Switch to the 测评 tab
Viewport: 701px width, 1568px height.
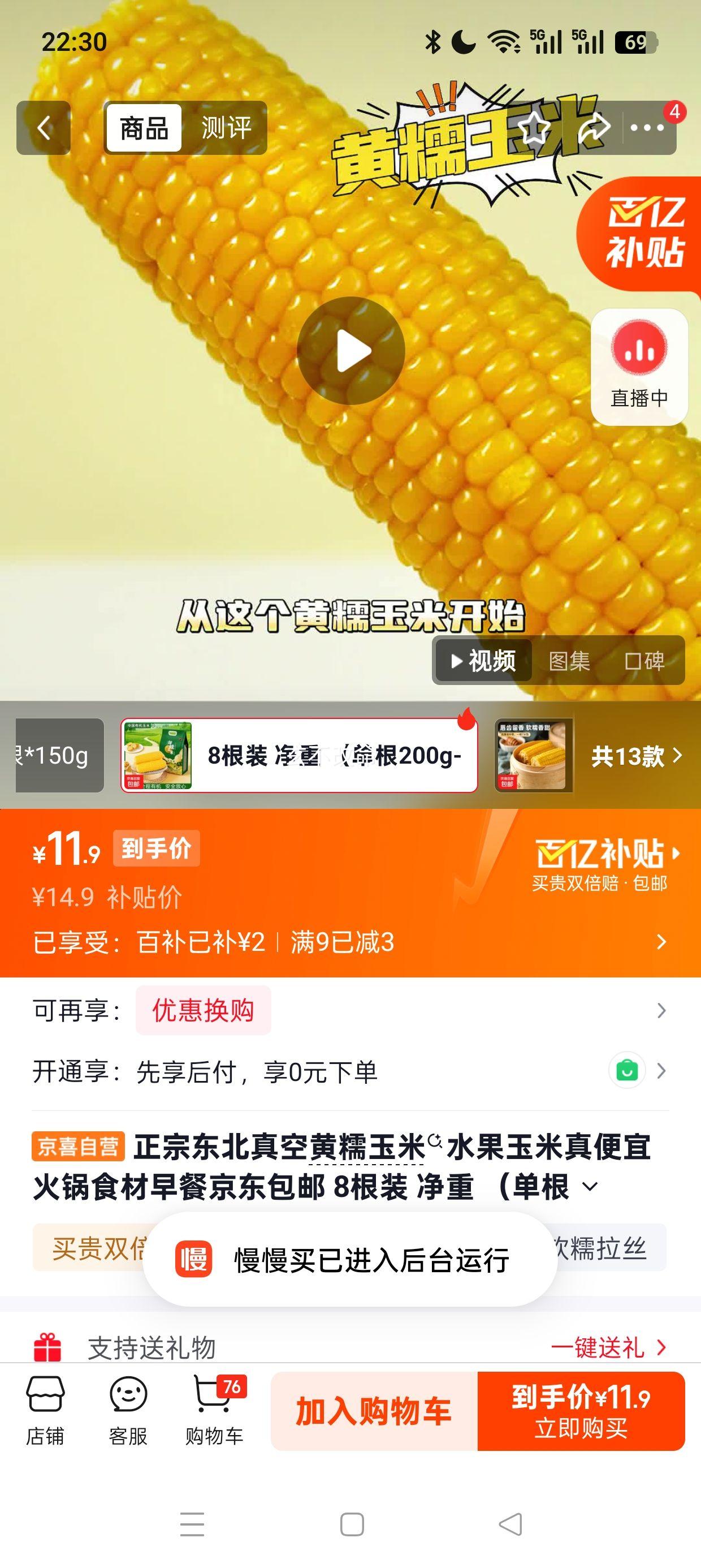click(226, 128)
